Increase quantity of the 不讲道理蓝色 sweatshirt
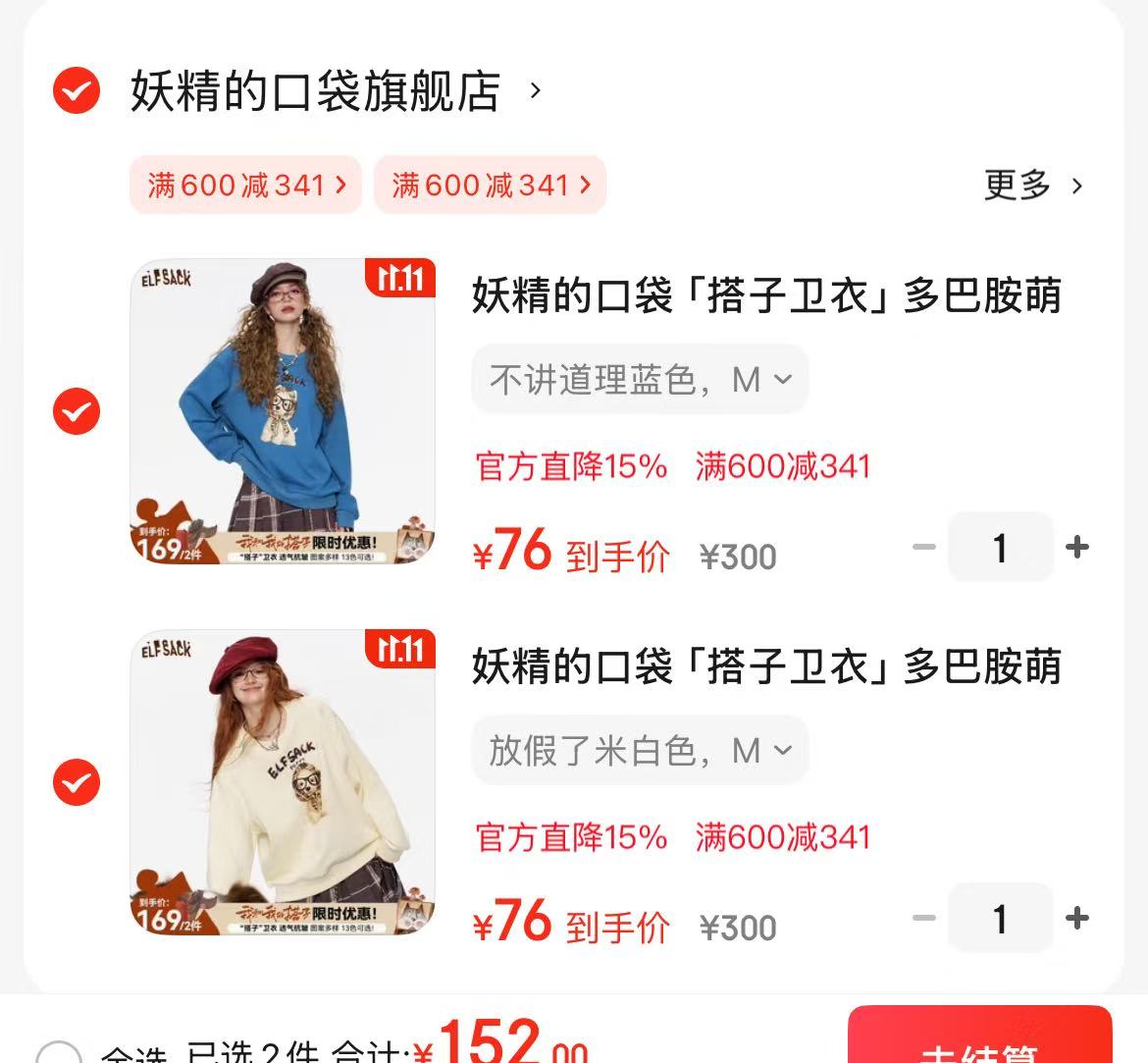 pos(1077,547)
